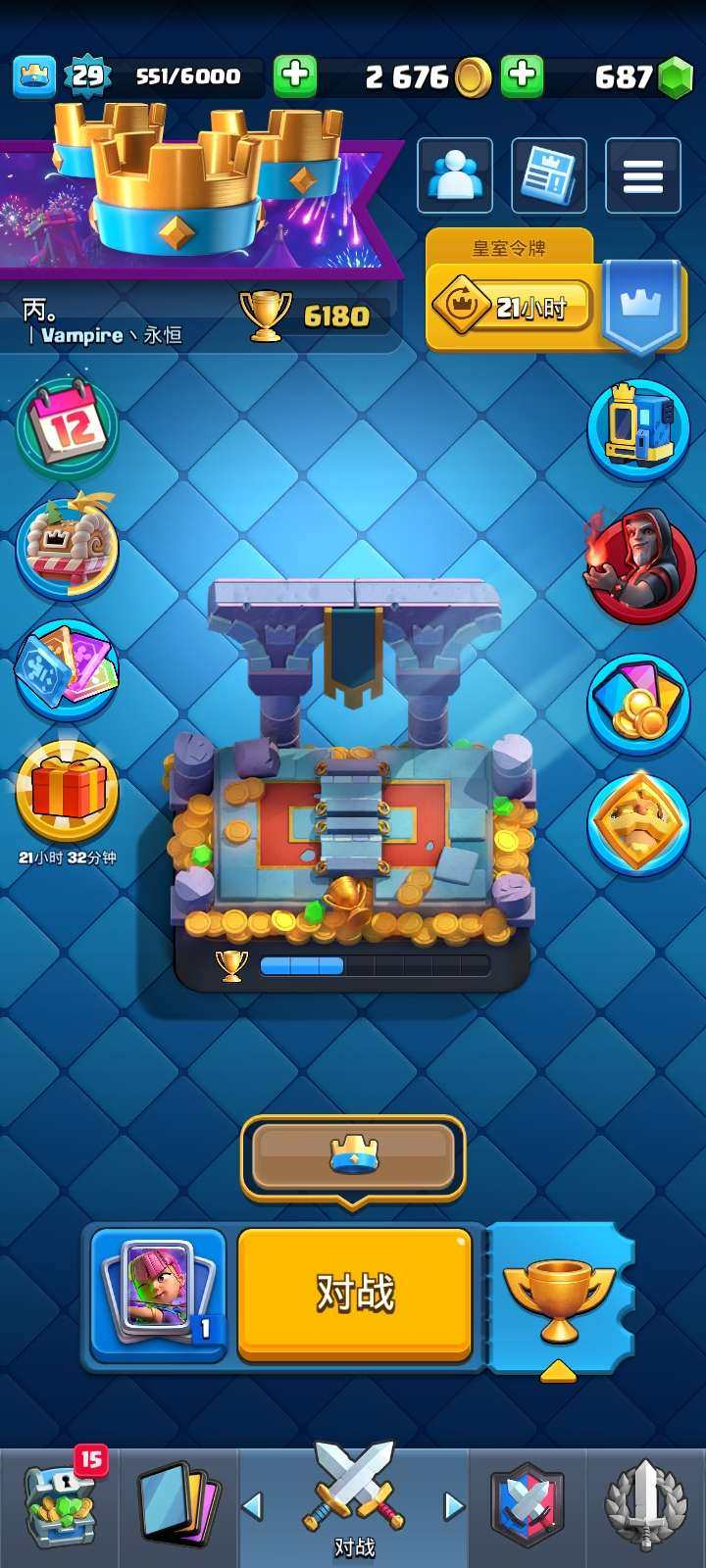
Task: Open the shop chest tab with 15 badge
Action: [x=59, y=1506]
